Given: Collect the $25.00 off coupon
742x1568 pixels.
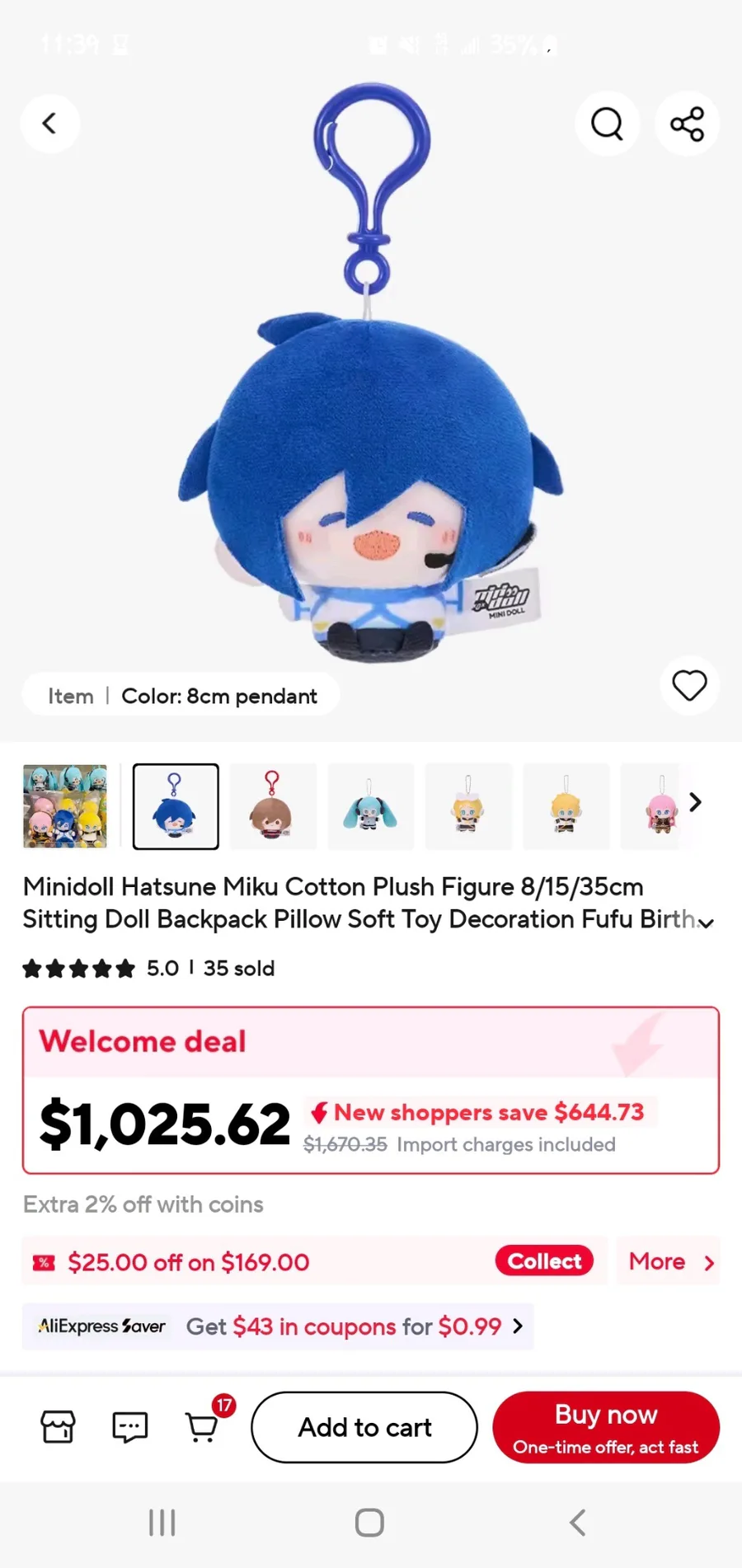Looking at the screenshot, I should [x=544, y=1261].
